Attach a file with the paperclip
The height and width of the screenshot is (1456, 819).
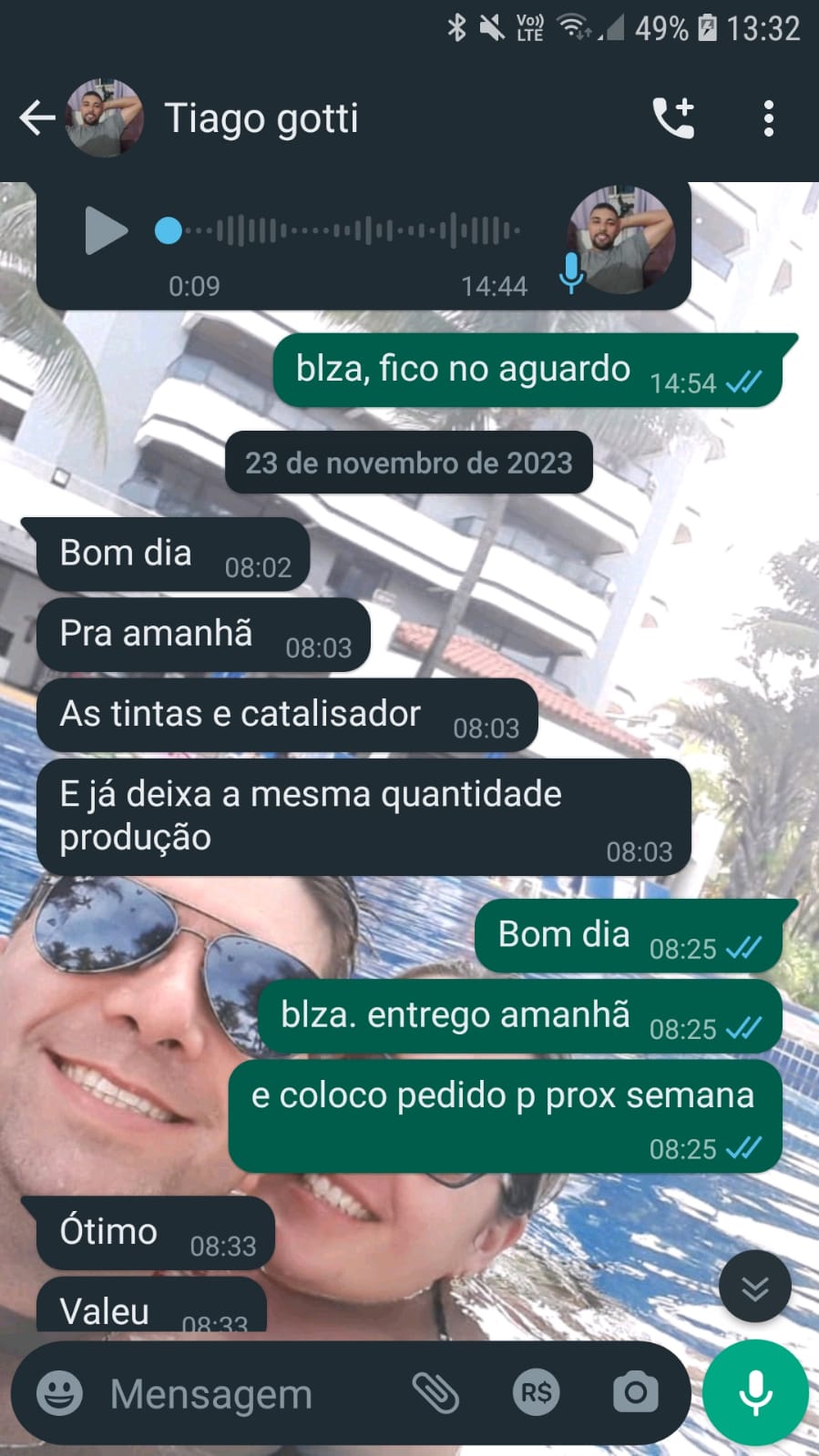435,1393
